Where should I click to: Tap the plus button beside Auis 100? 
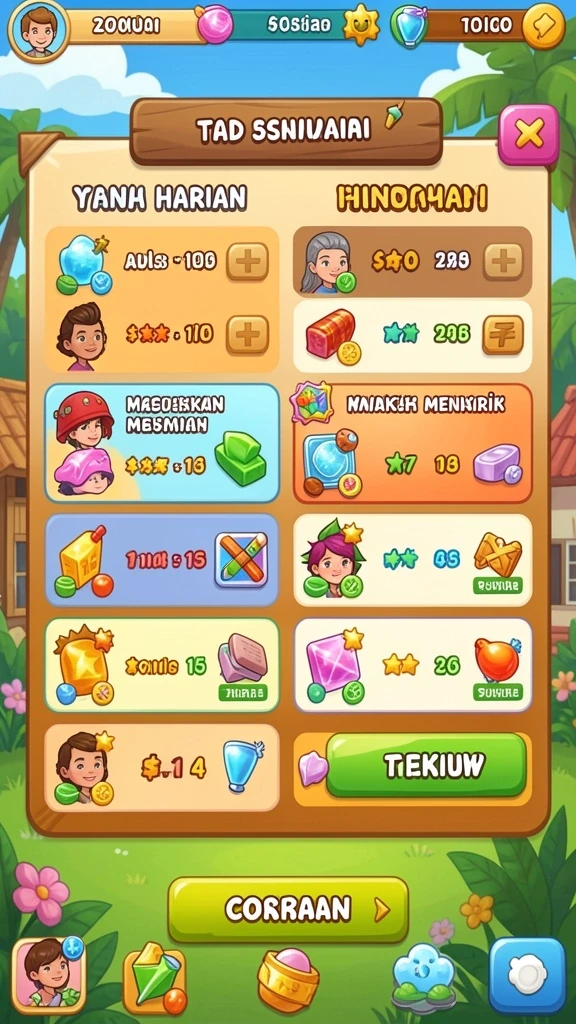pos(248,261)
